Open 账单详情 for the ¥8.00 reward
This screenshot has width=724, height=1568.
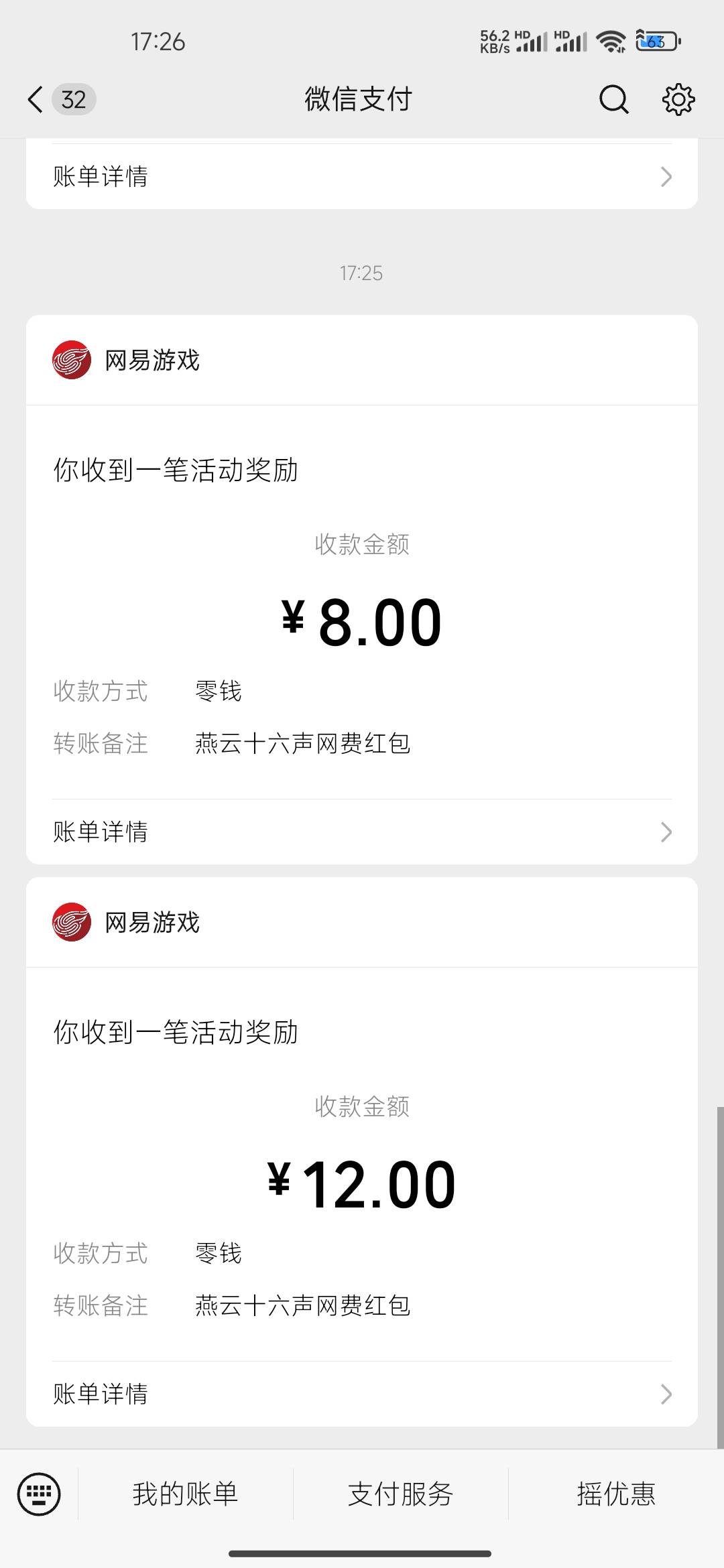point(362,832)
